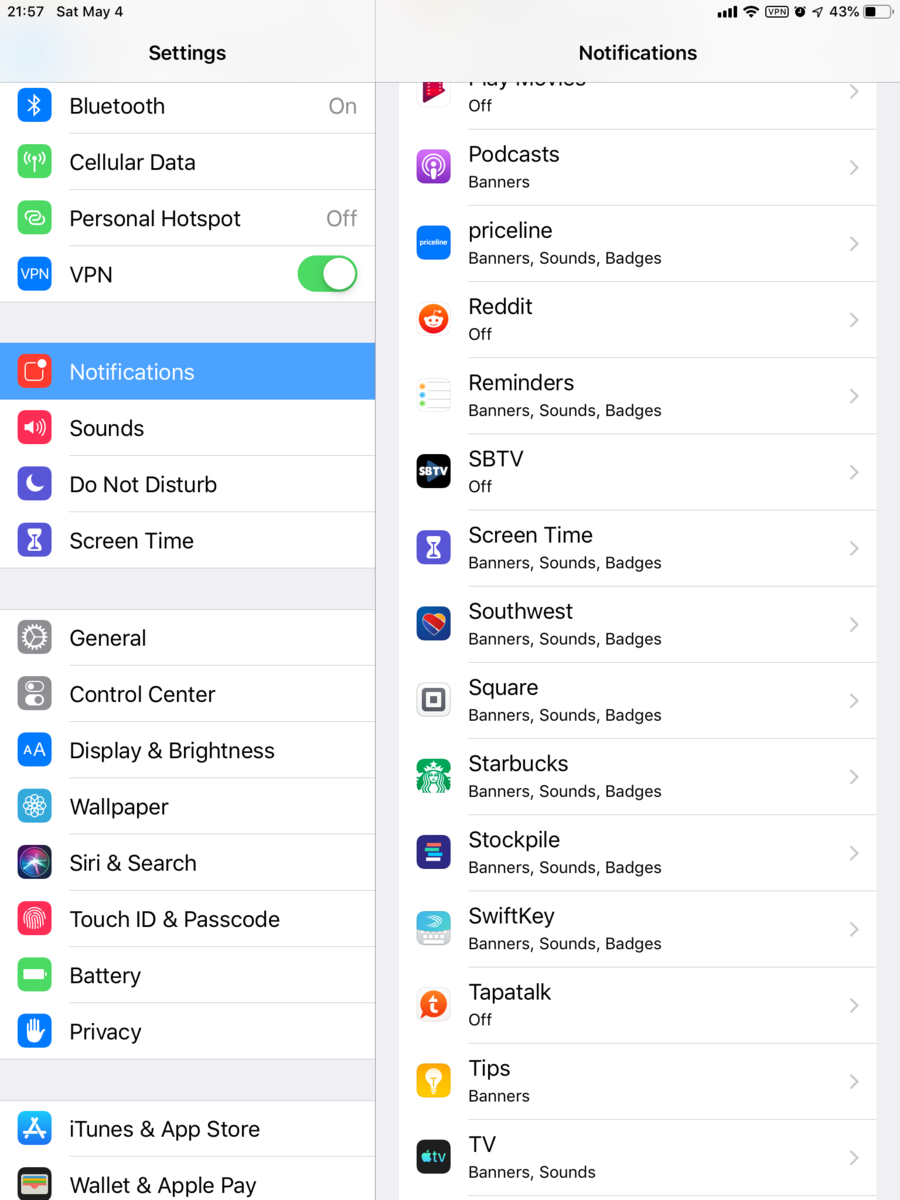Viewport: 900px width, 1200px height.
Task: Select Reminders in the notifications list
Action: [637, 396]
